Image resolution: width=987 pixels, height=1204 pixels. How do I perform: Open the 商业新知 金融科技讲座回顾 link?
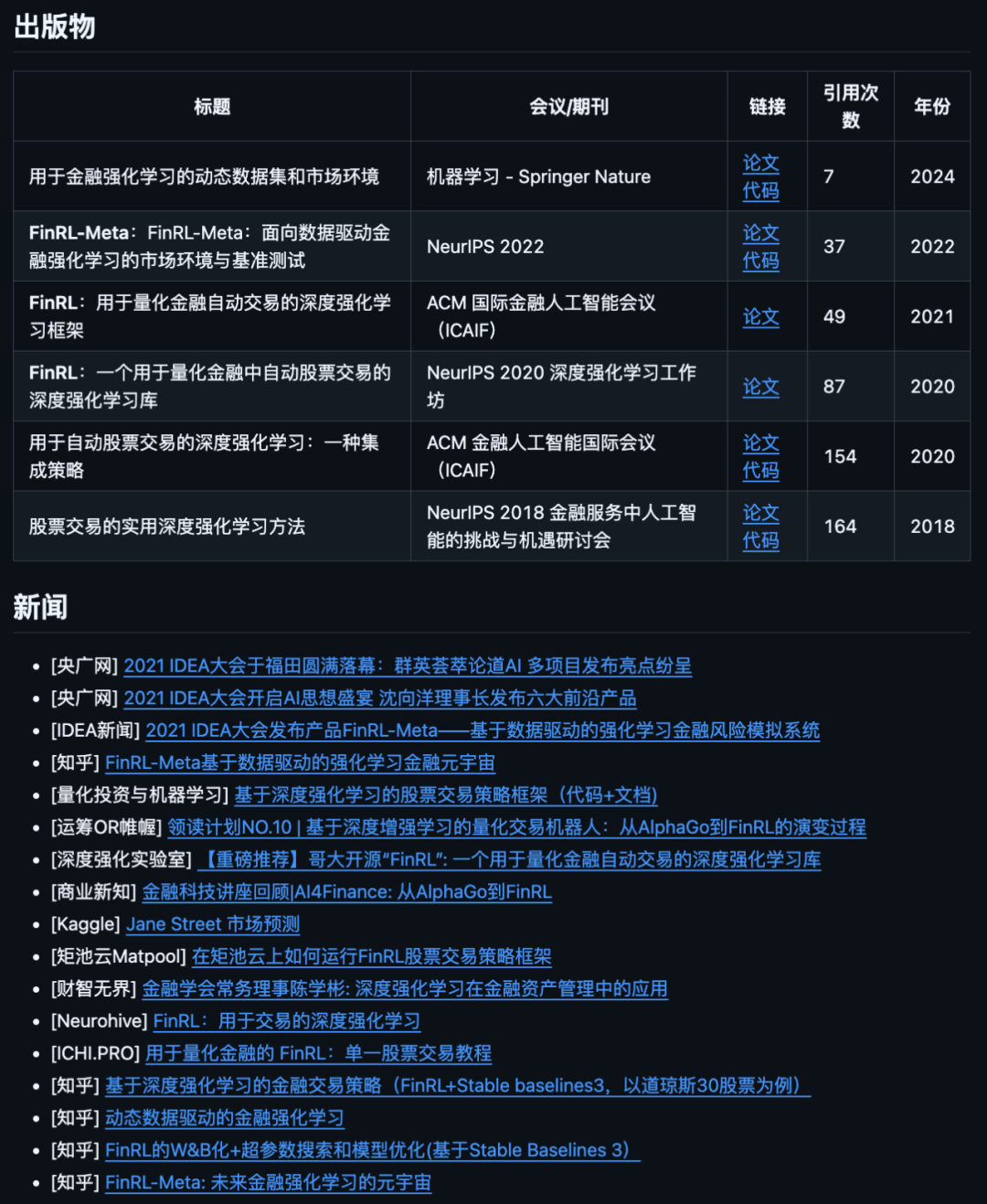pos(348,892)
